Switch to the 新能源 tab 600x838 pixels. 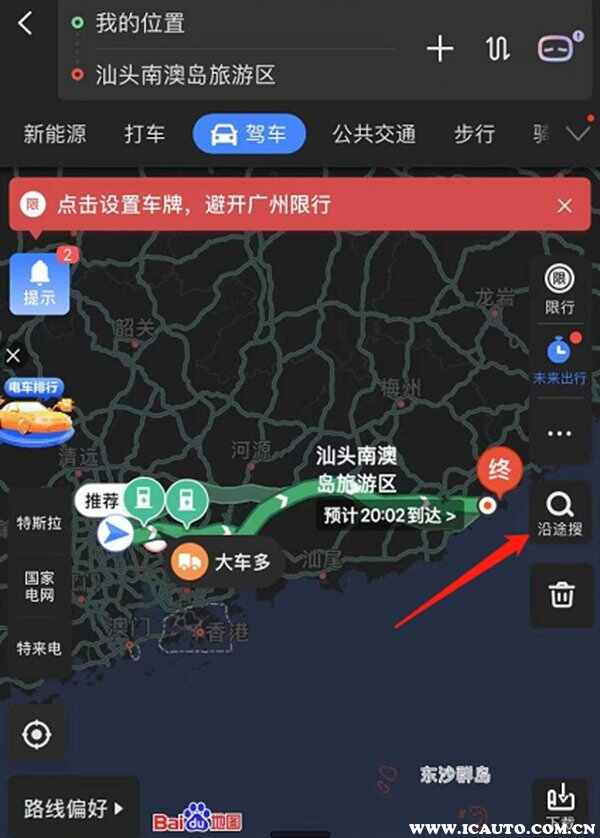tap(54, 134)
